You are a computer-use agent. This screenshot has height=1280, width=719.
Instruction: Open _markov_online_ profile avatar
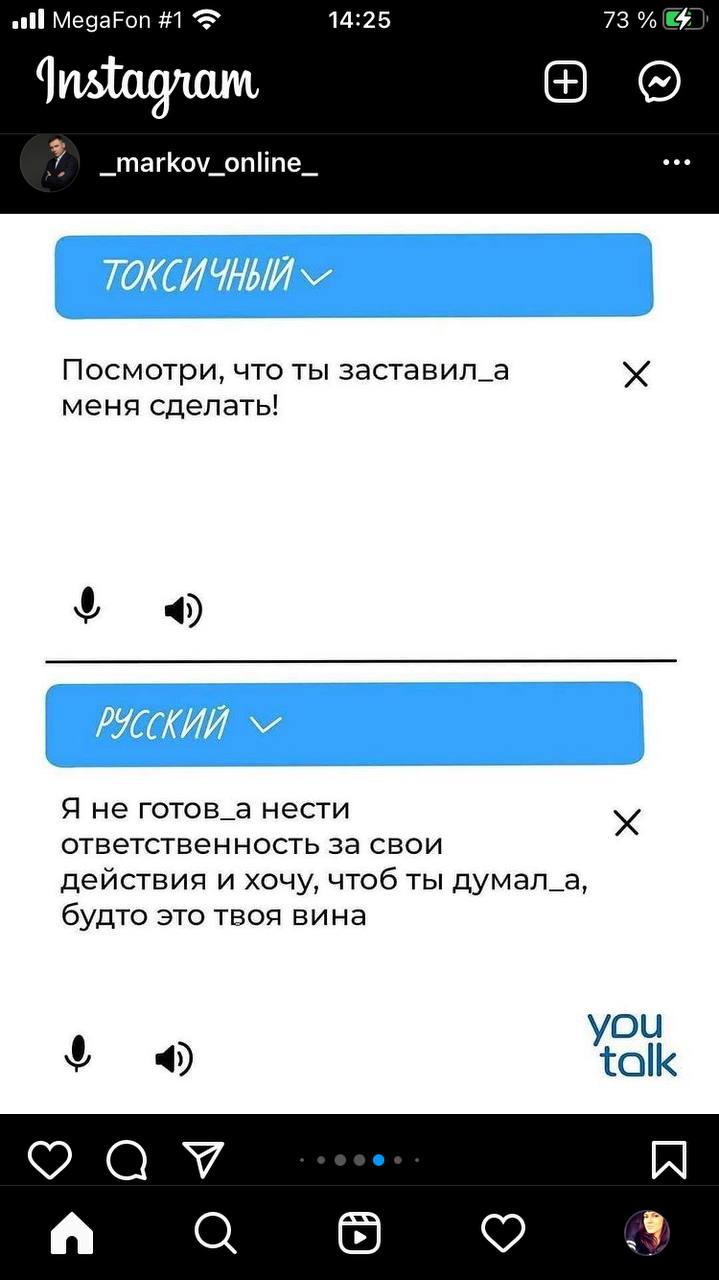(49, 162)
